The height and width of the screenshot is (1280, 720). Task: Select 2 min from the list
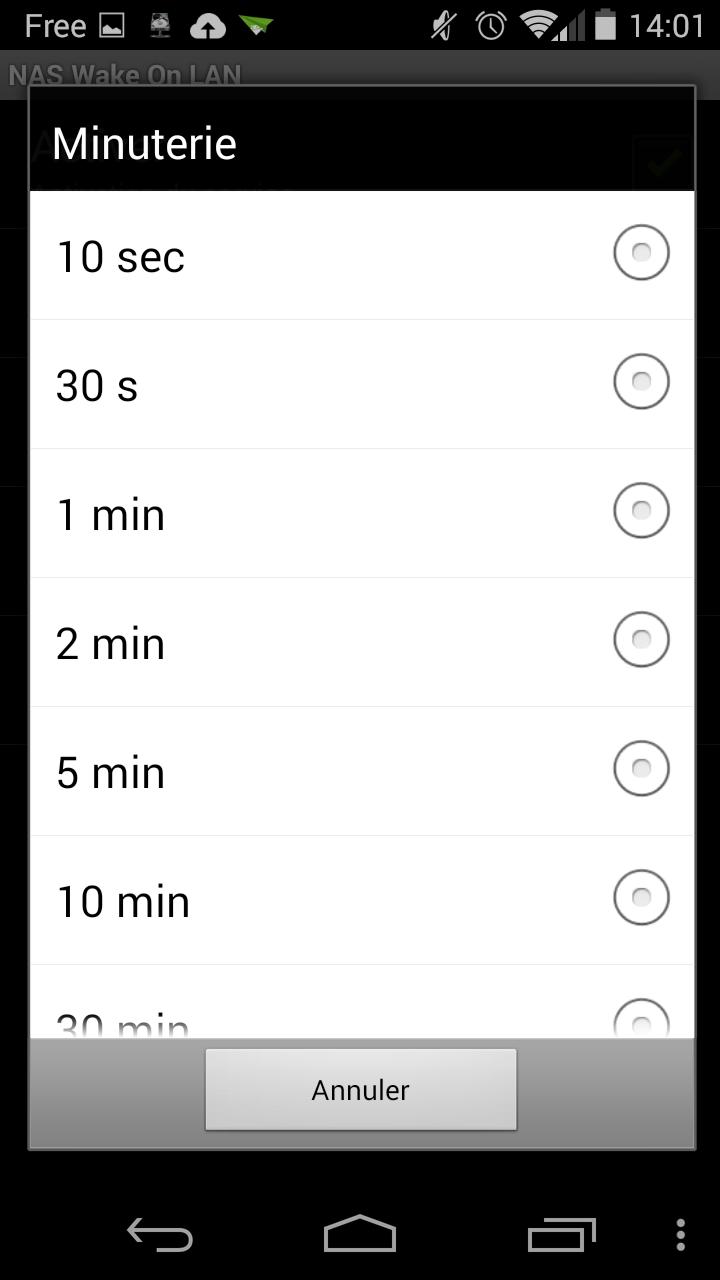click(x=360, y=642)
